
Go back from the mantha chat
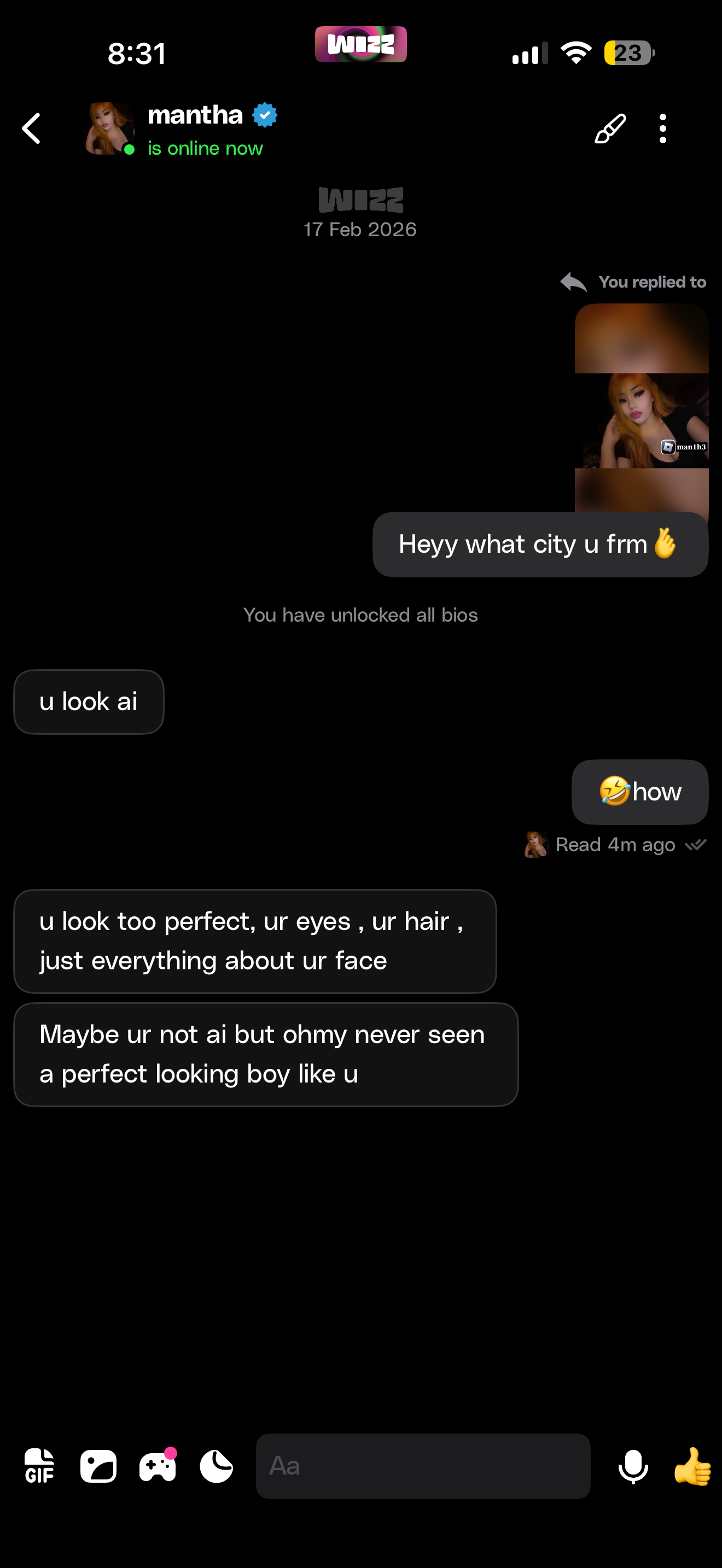click(32, 128)
